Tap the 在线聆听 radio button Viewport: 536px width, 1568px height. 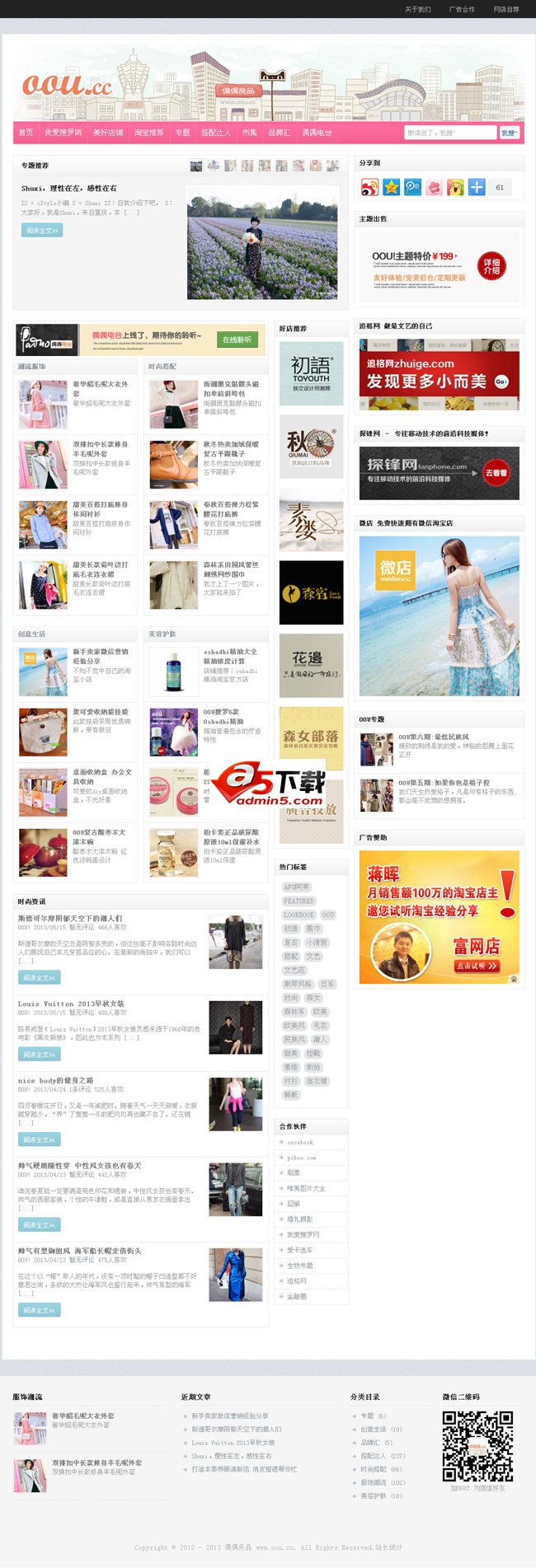237,339
